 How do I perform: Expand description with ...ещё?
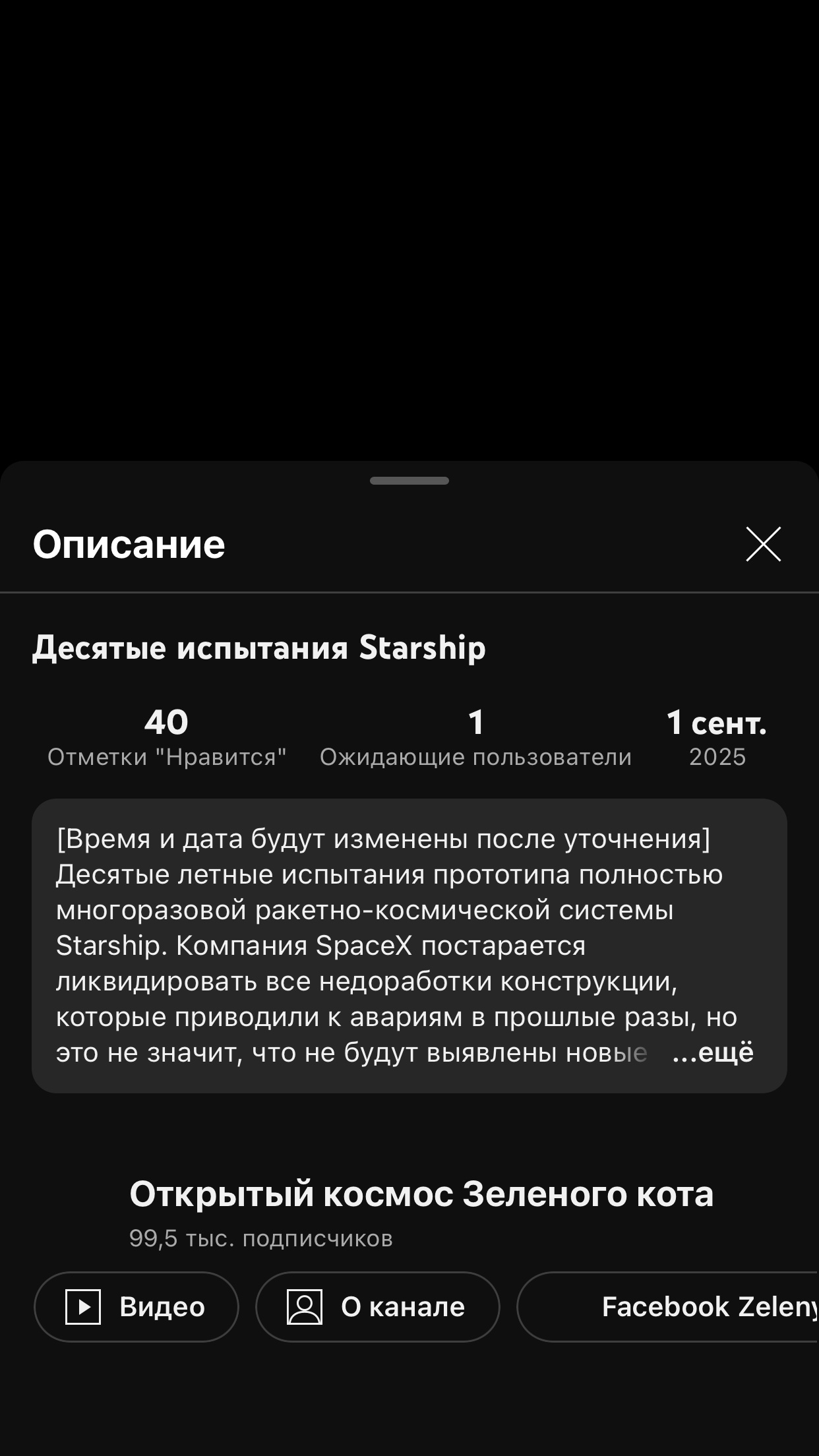(x=713, y=1053)
